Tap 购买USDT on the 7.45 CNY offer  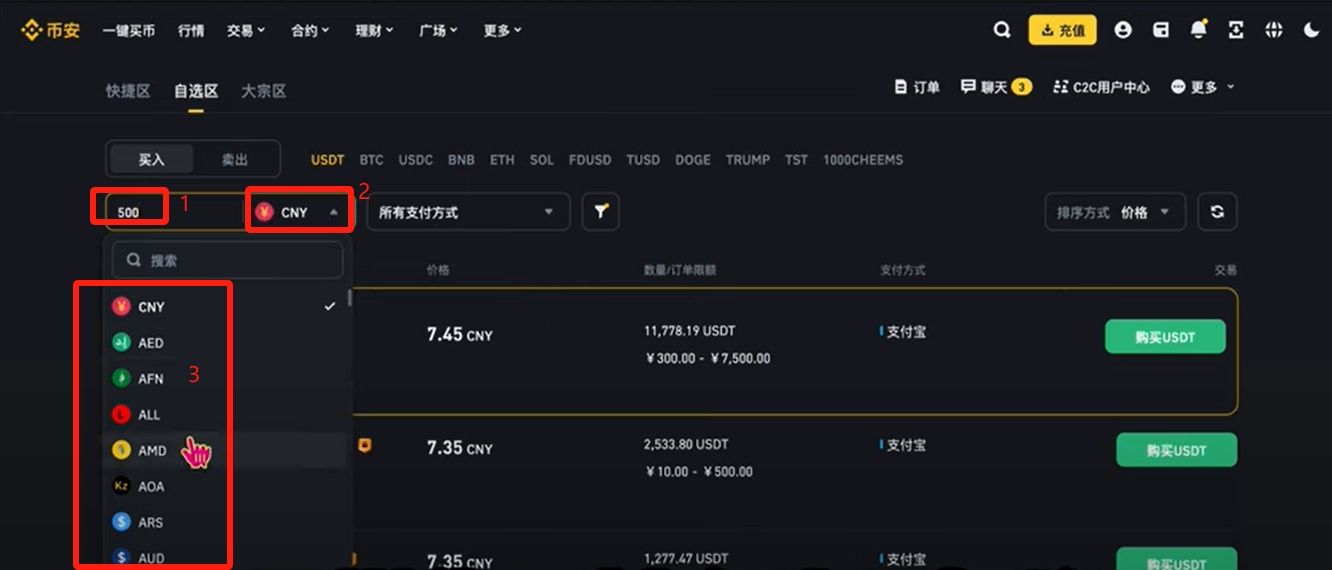point(1165,337)
